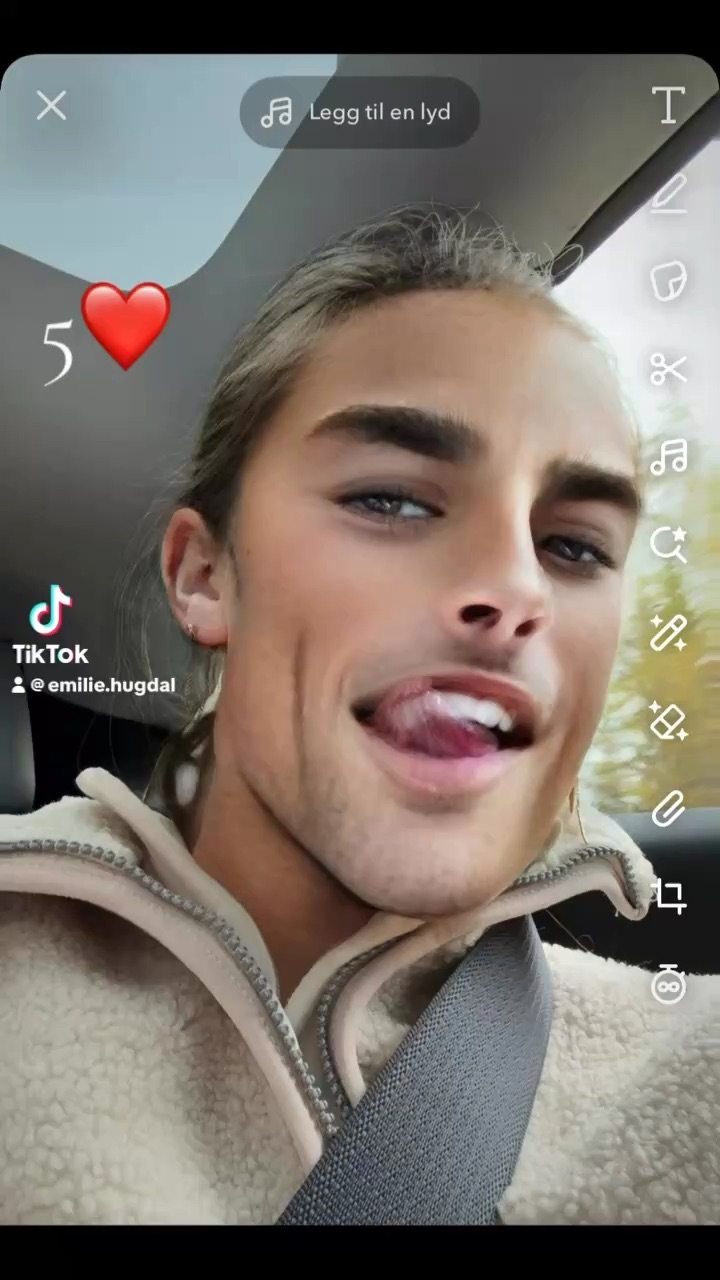This screenshot has width=720, height=1280.
Task: Open the crop tool
Action: pos(668,896)
